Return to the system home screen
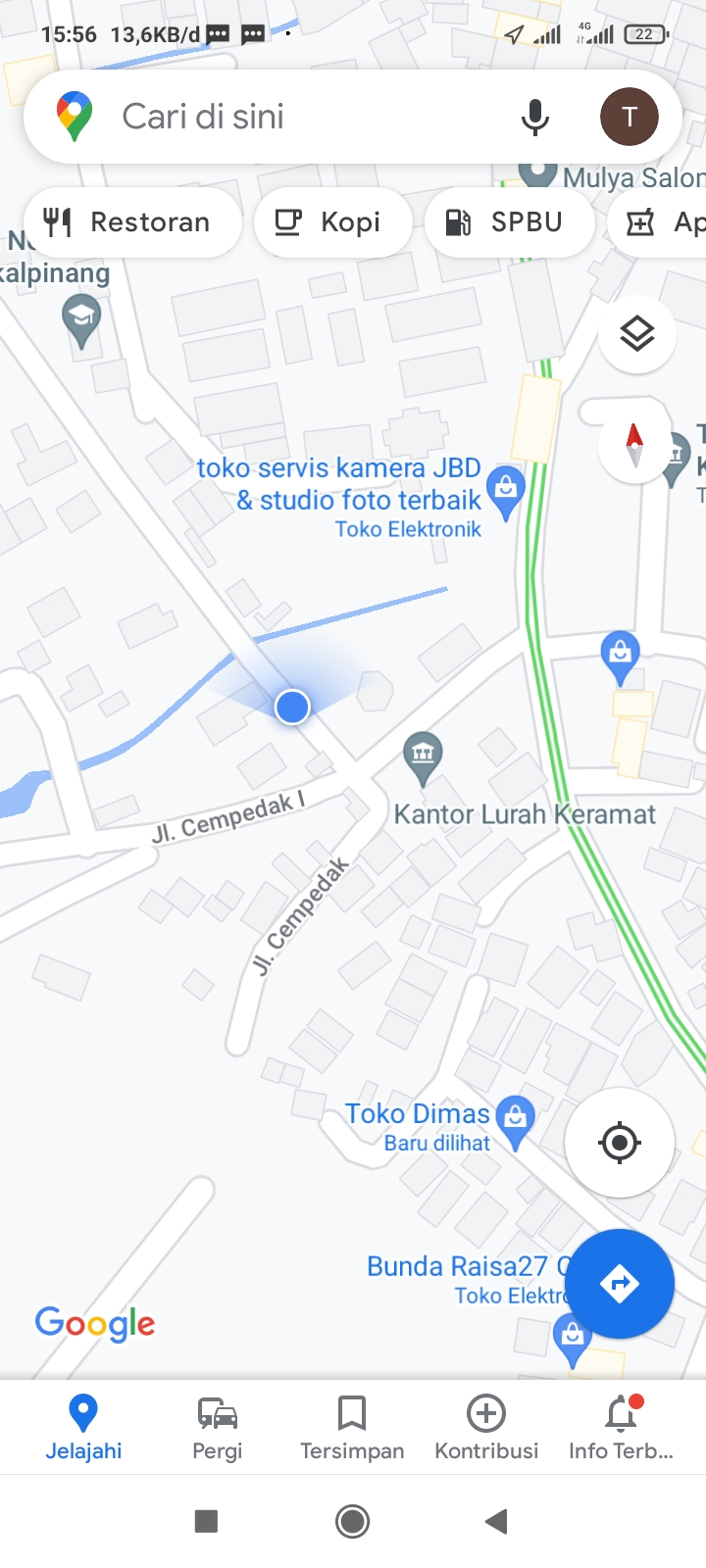The width and height of the screenshot is (706, 1568). coord(352,1521)
